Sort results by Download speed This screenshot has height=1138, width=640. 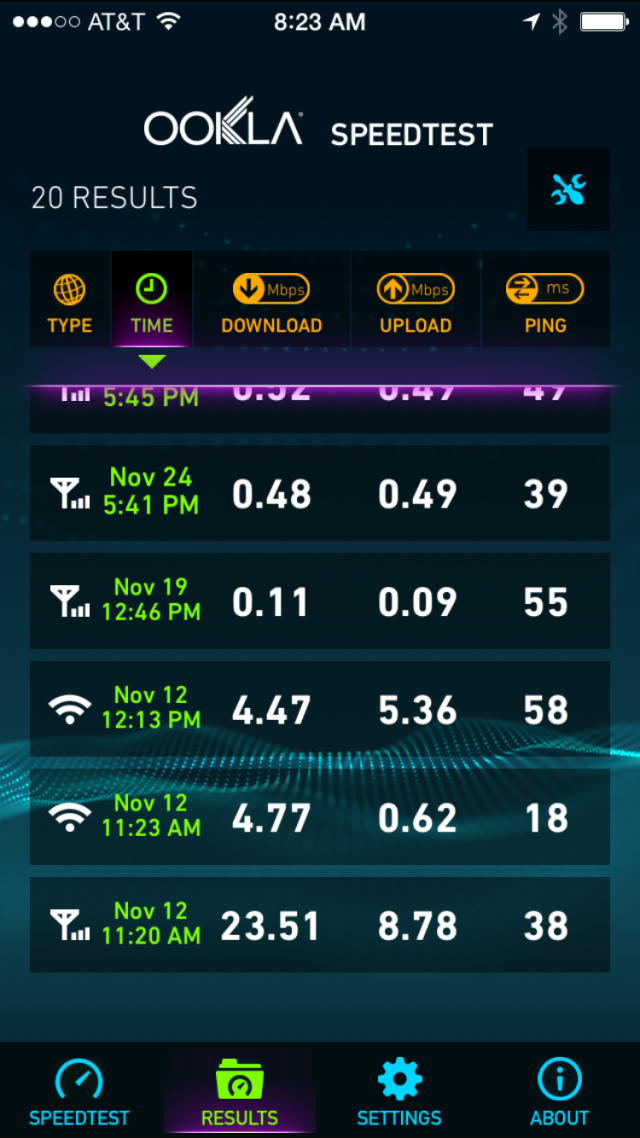point(271,299)
